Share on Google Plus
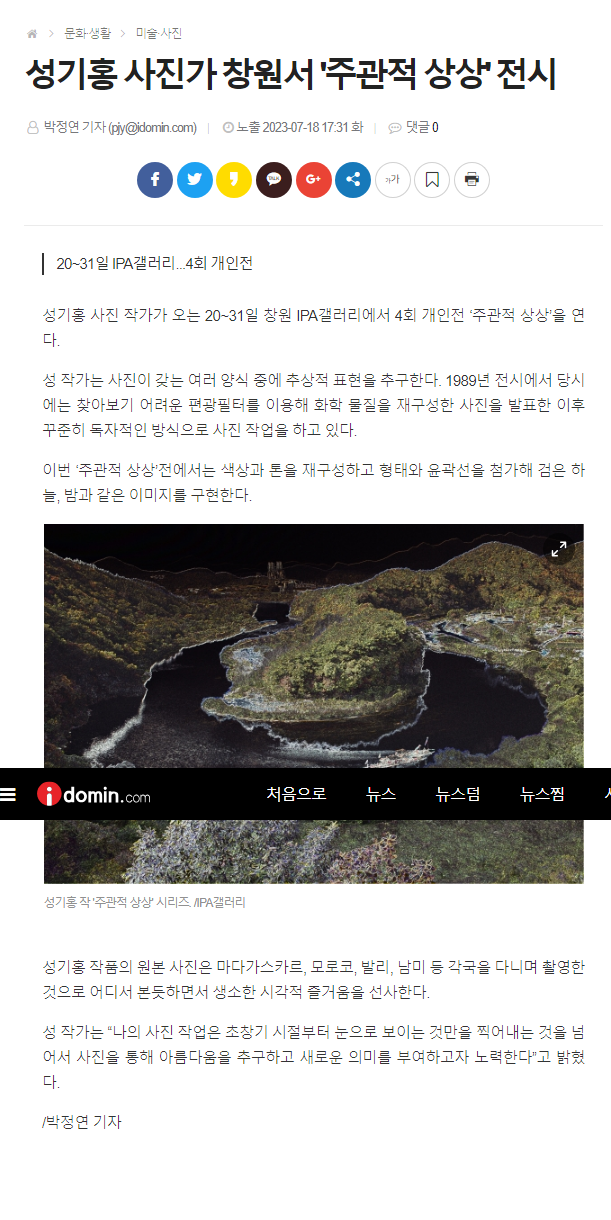 tap(313, 180)
